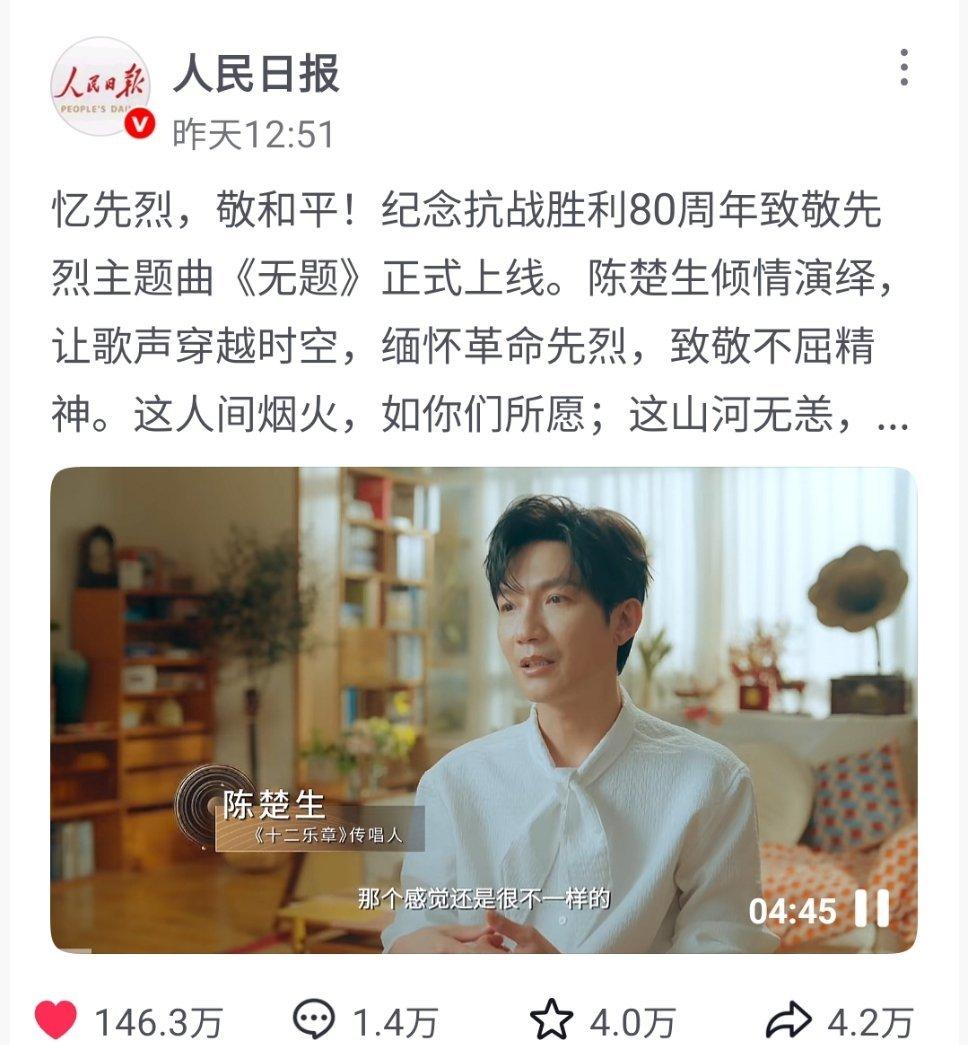Viewport: 968px width, 1045px height.
Task: Open the 陈楚生 video in full view
Action: click(x=483, y=710)
